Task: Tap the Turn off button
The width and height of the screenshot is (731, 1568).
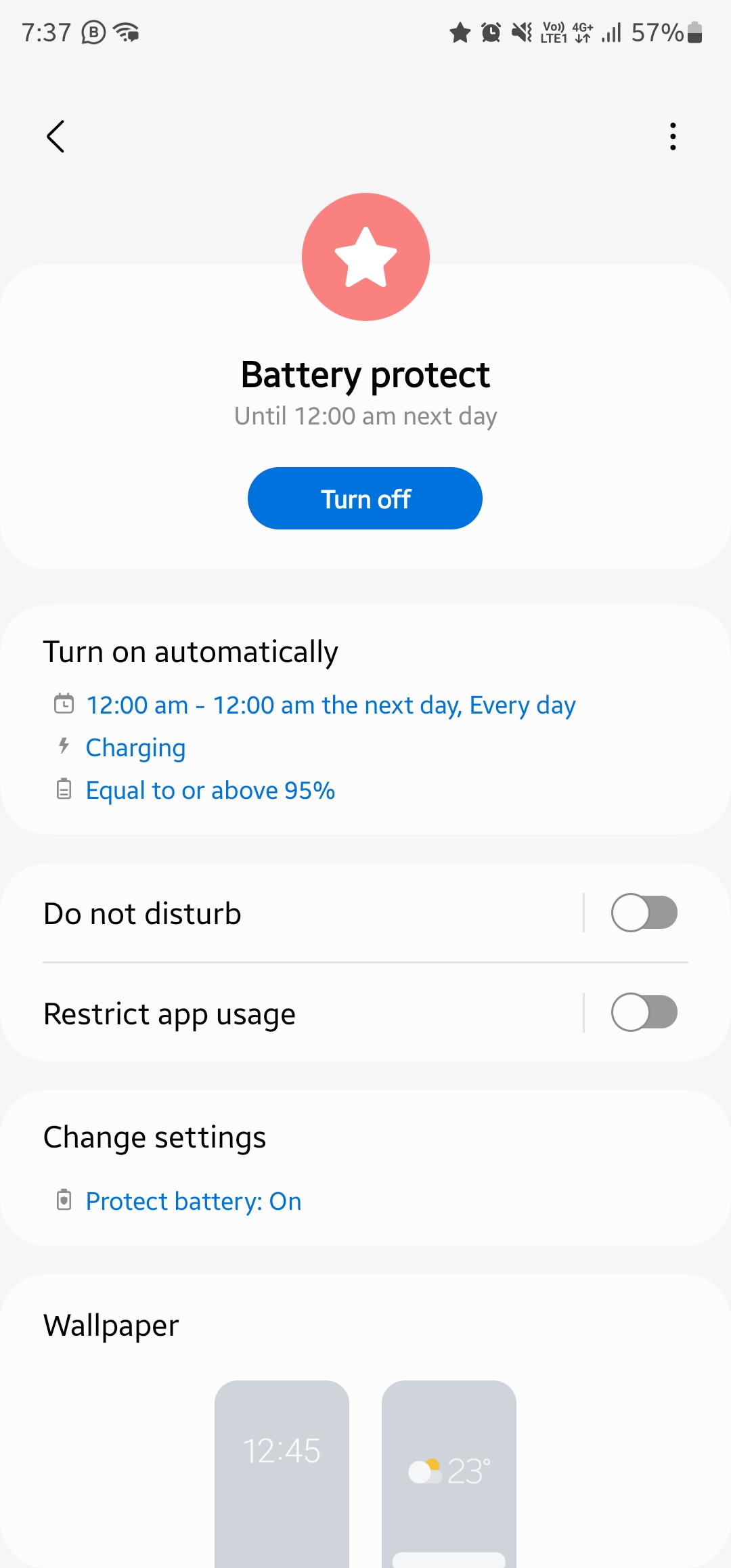Action: tap(365, 498)
